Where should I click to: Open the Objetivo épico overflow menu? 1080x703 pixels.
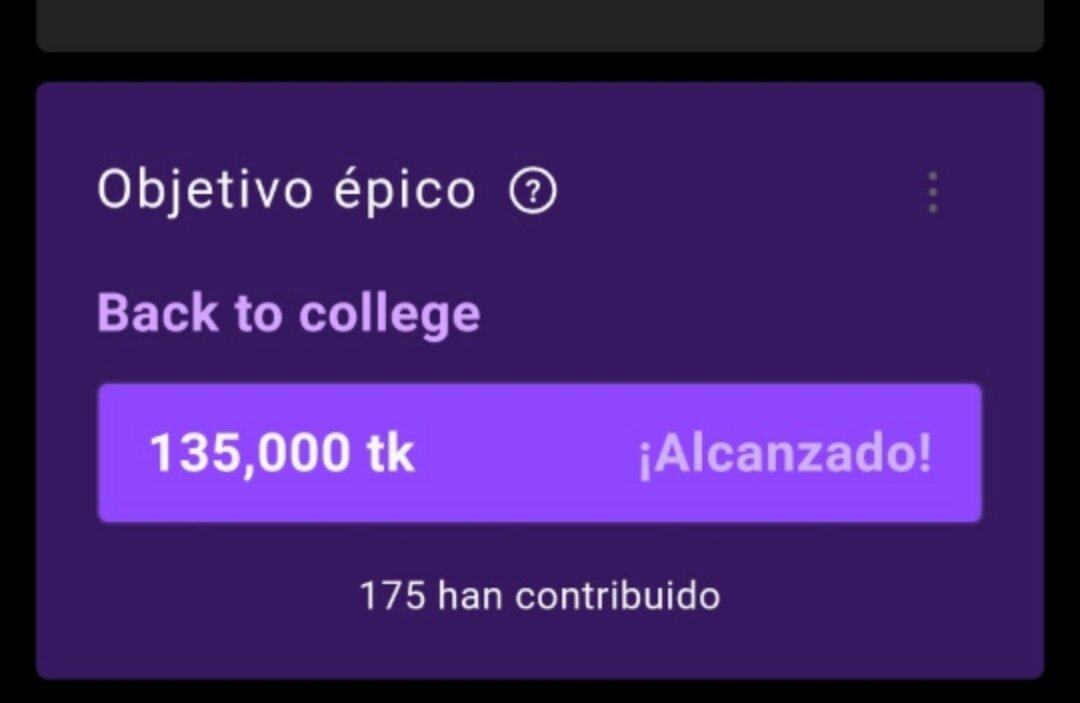(x=932, y=192)
